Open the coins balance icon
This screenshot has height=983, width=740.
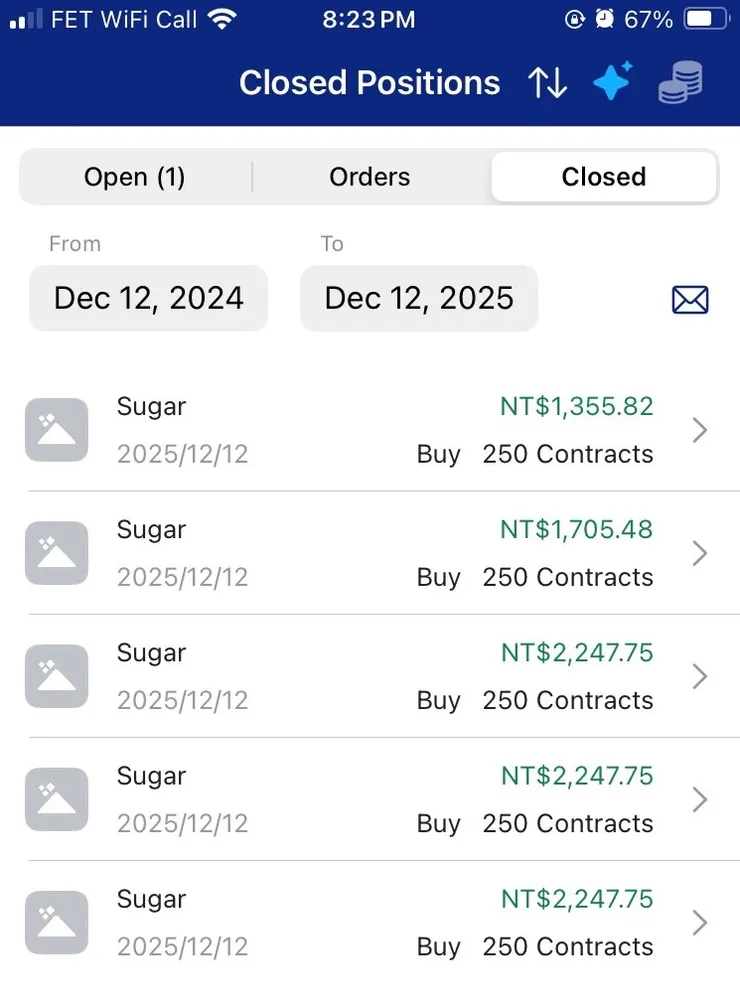(x=680, y=83)
